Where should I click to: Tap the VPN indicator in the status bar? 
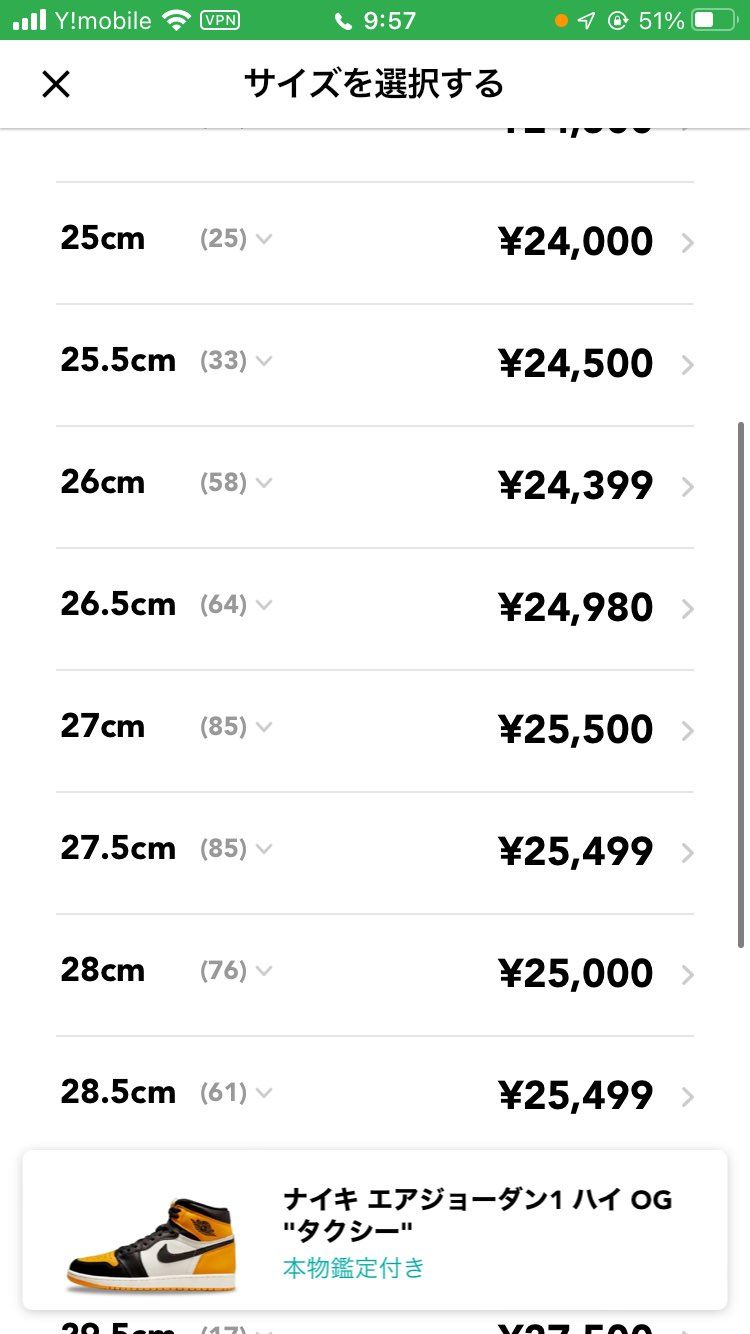point(222,18)
